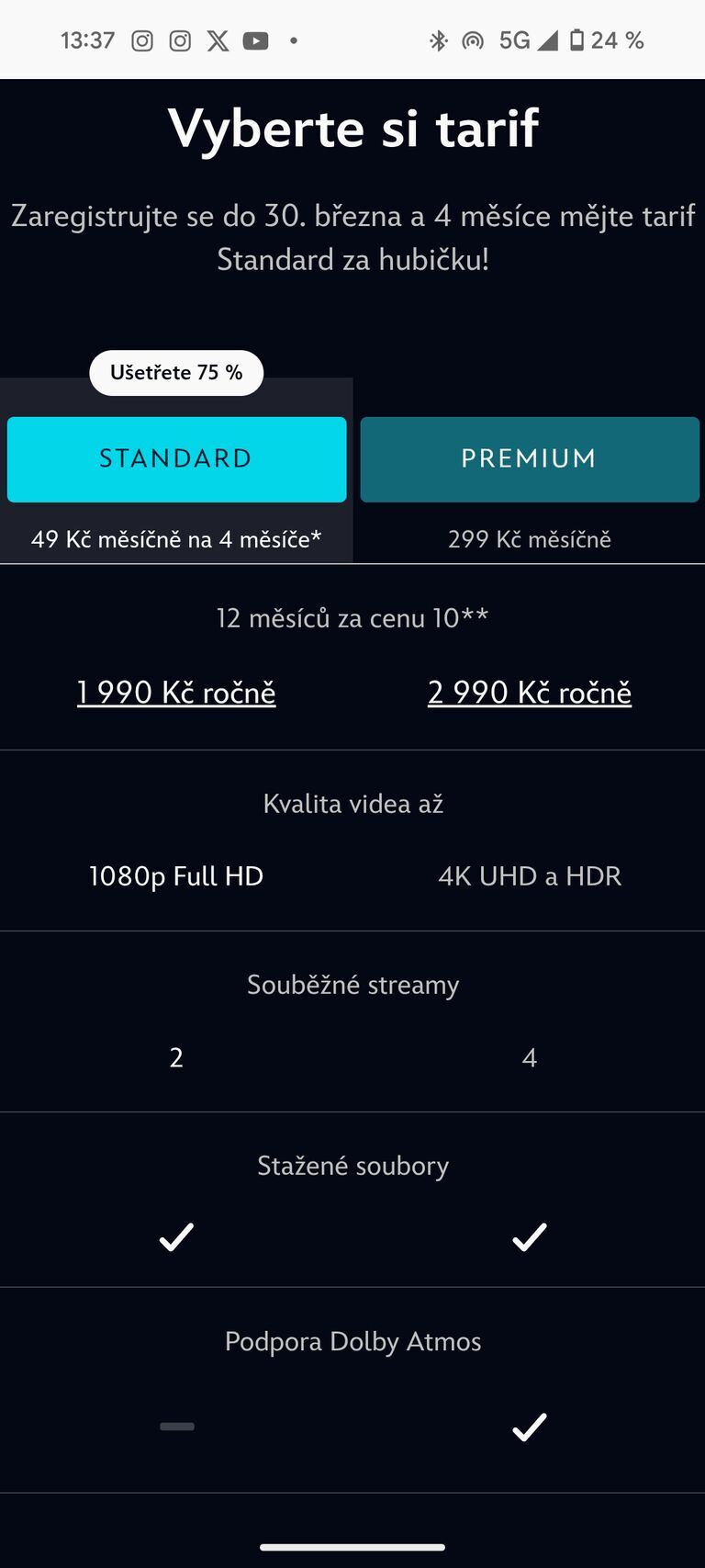Choose the PREMIUM plan button
705x1568 pixels.
530,459
